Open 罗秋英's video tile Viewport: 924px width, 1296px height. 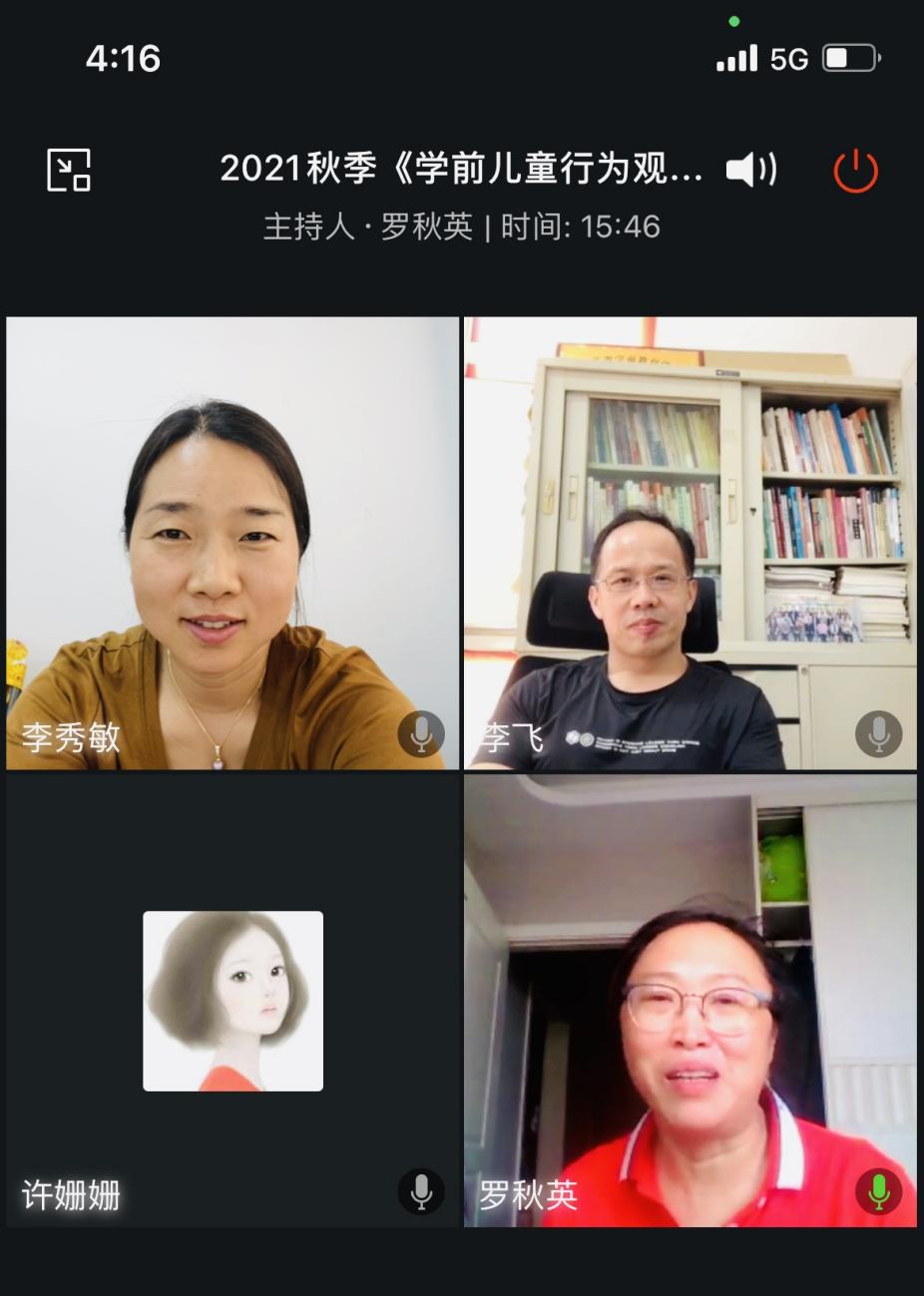[x=690, y=1001]
